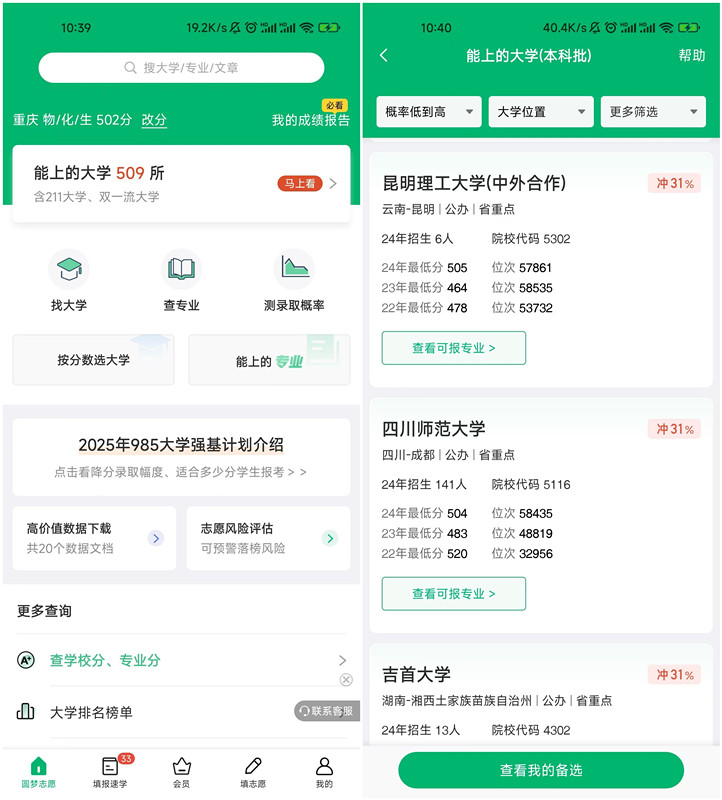This screenshot has height=800, width=722.
Task: Tap 改分 to change the score
Action: tap(154, 119)
